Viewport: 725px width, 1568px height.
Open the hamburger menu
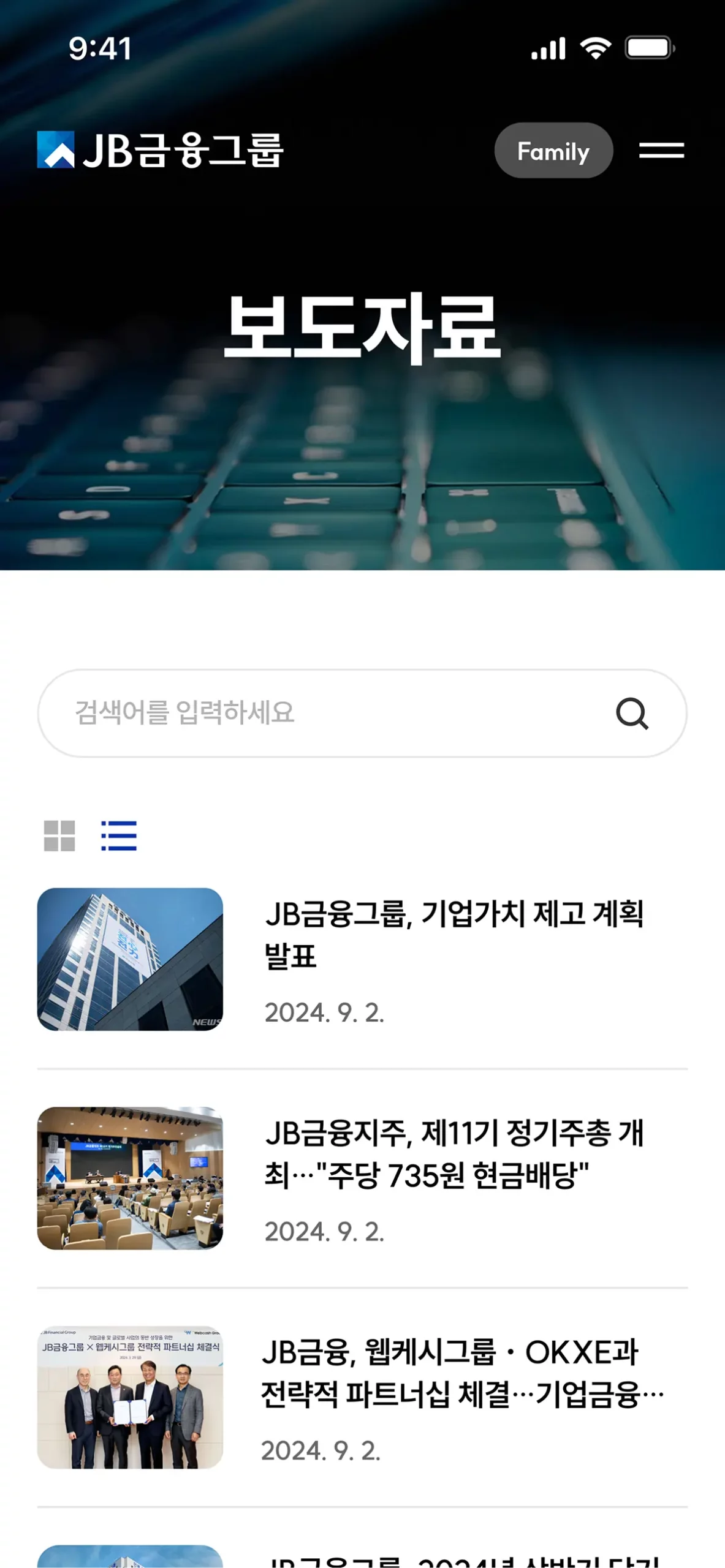tap(661, 151)
